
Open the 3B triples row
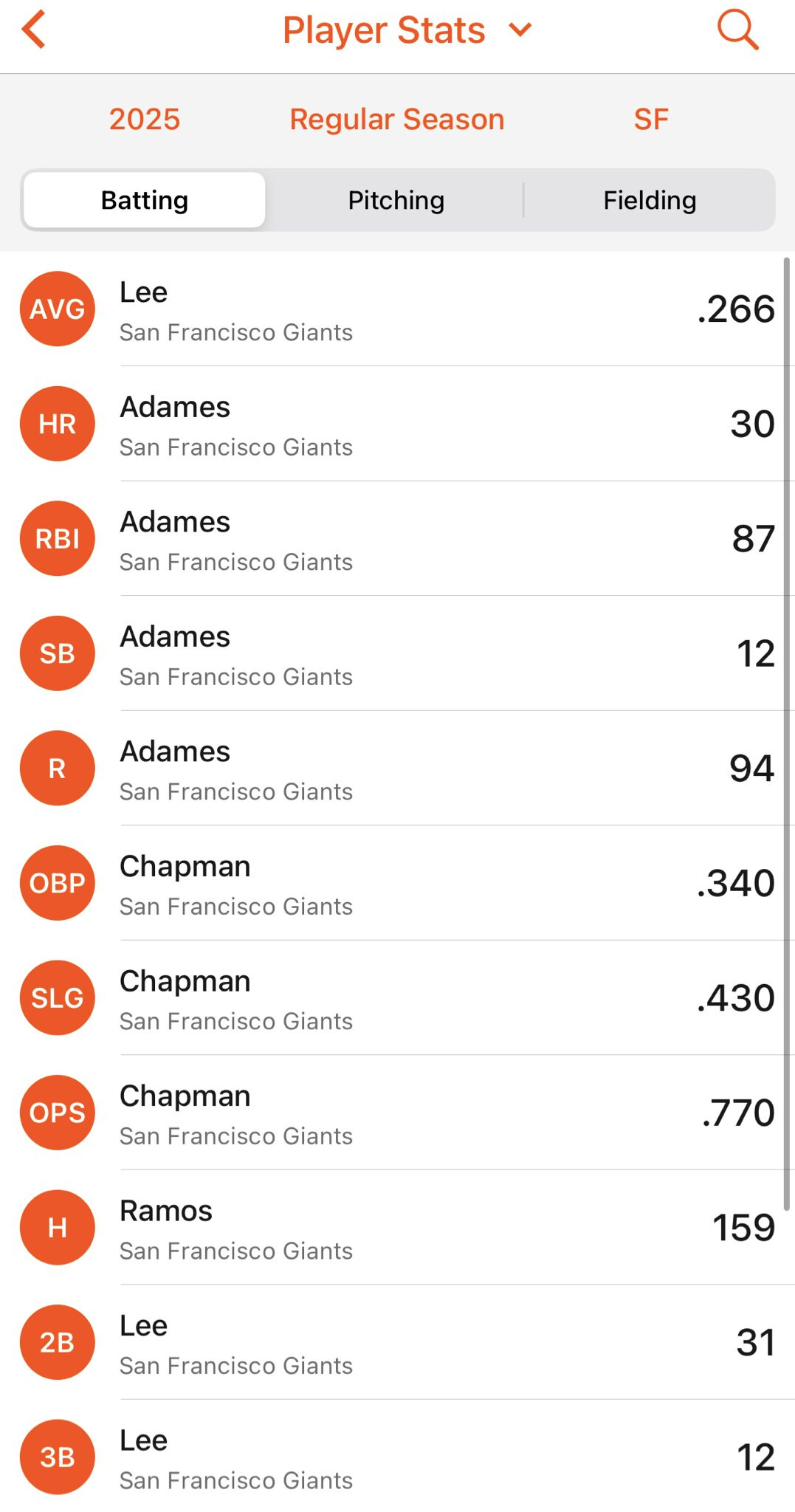(397, 1457)
